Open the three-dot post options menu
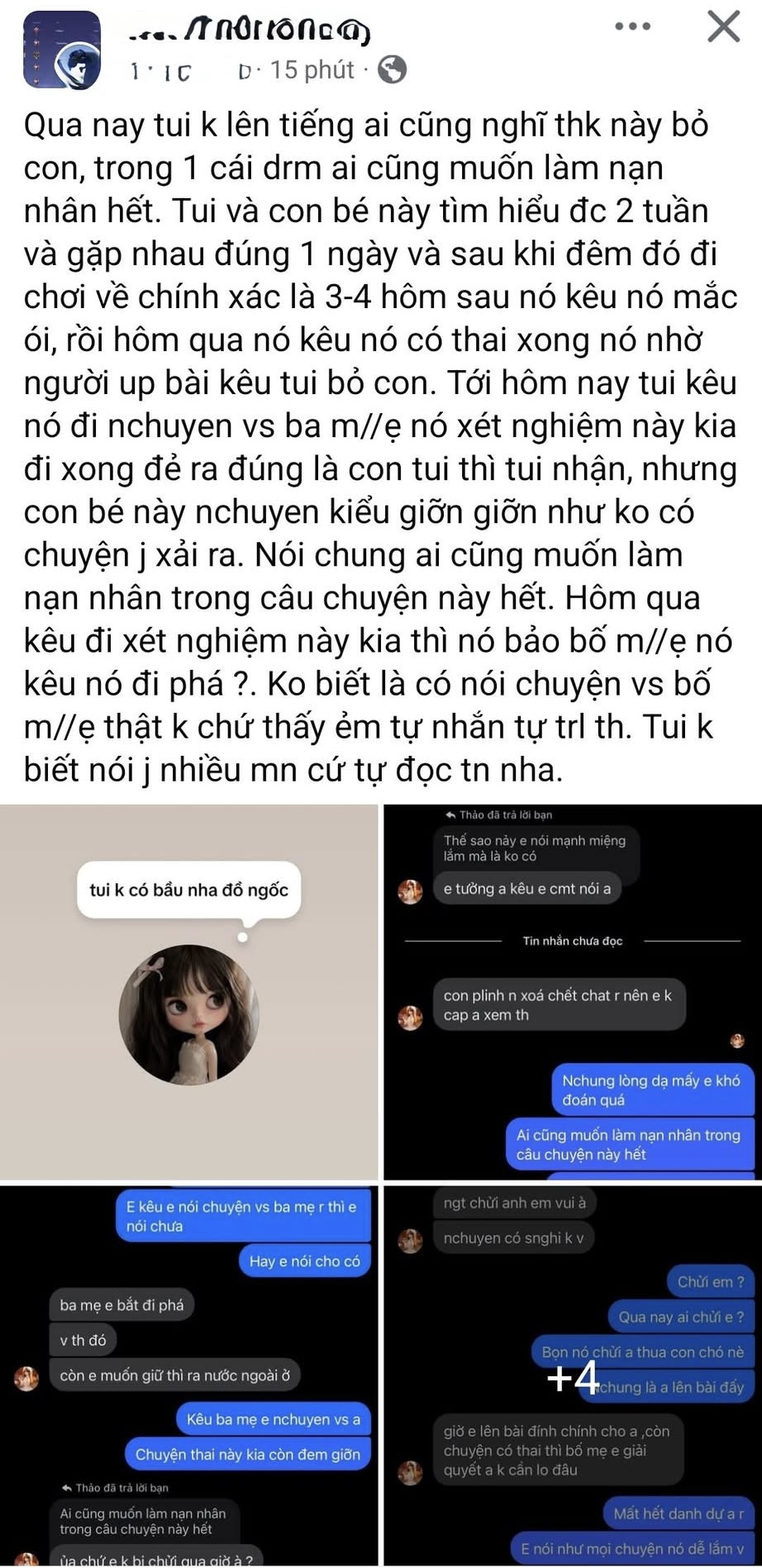The image size is (762, 1568). pyautogui.click(x=633, y=26)
